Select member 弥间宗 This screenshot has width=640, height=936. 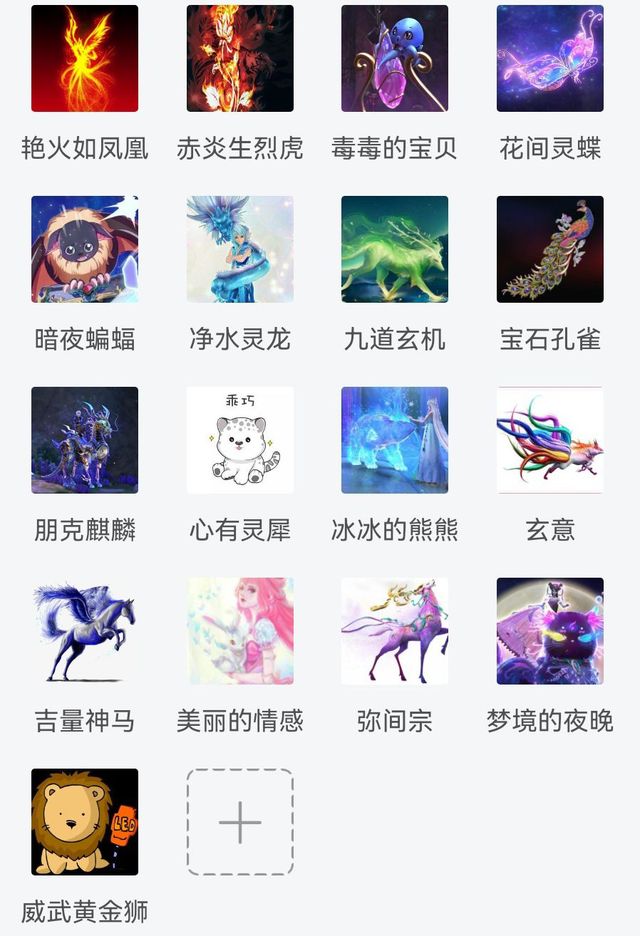(x=395, y=631)
